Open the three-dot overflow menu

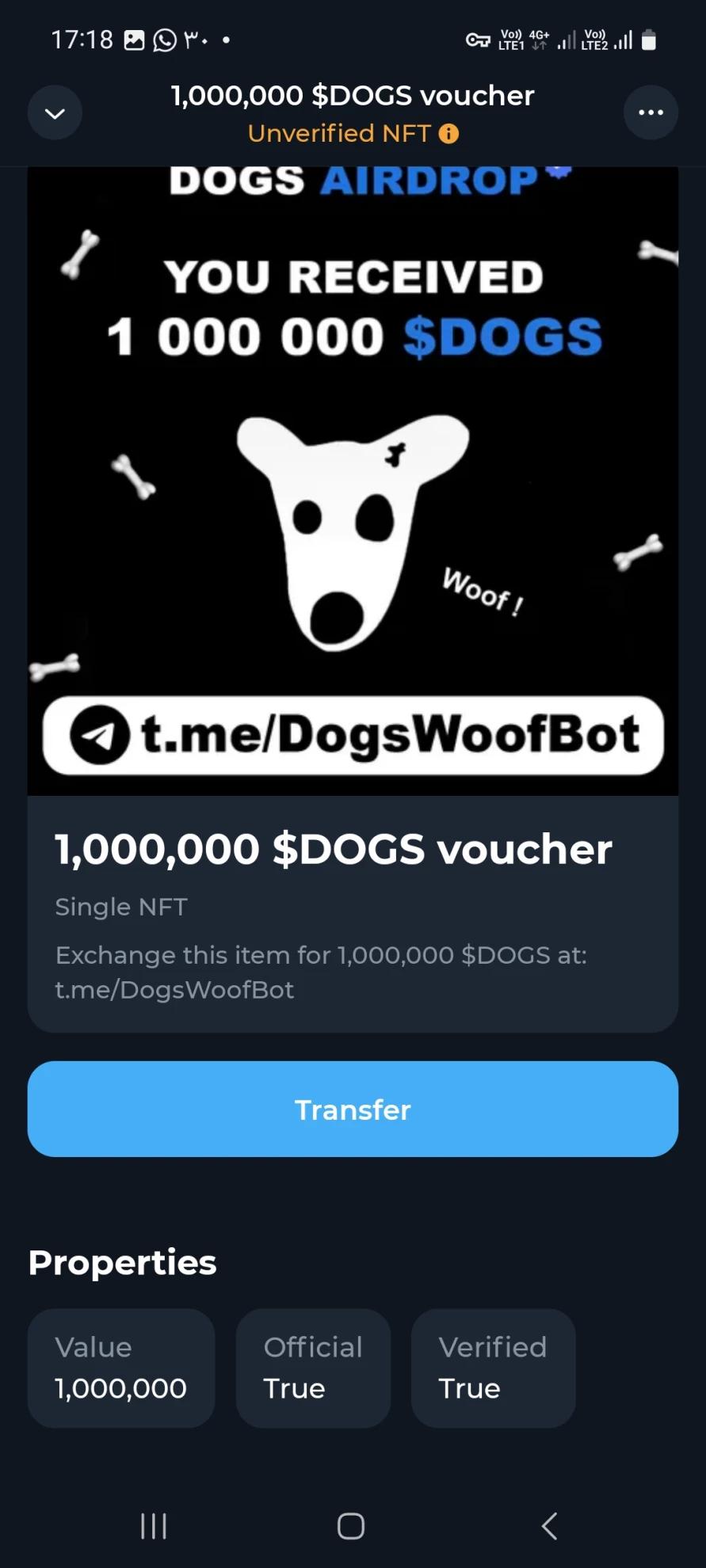[651, 112]
